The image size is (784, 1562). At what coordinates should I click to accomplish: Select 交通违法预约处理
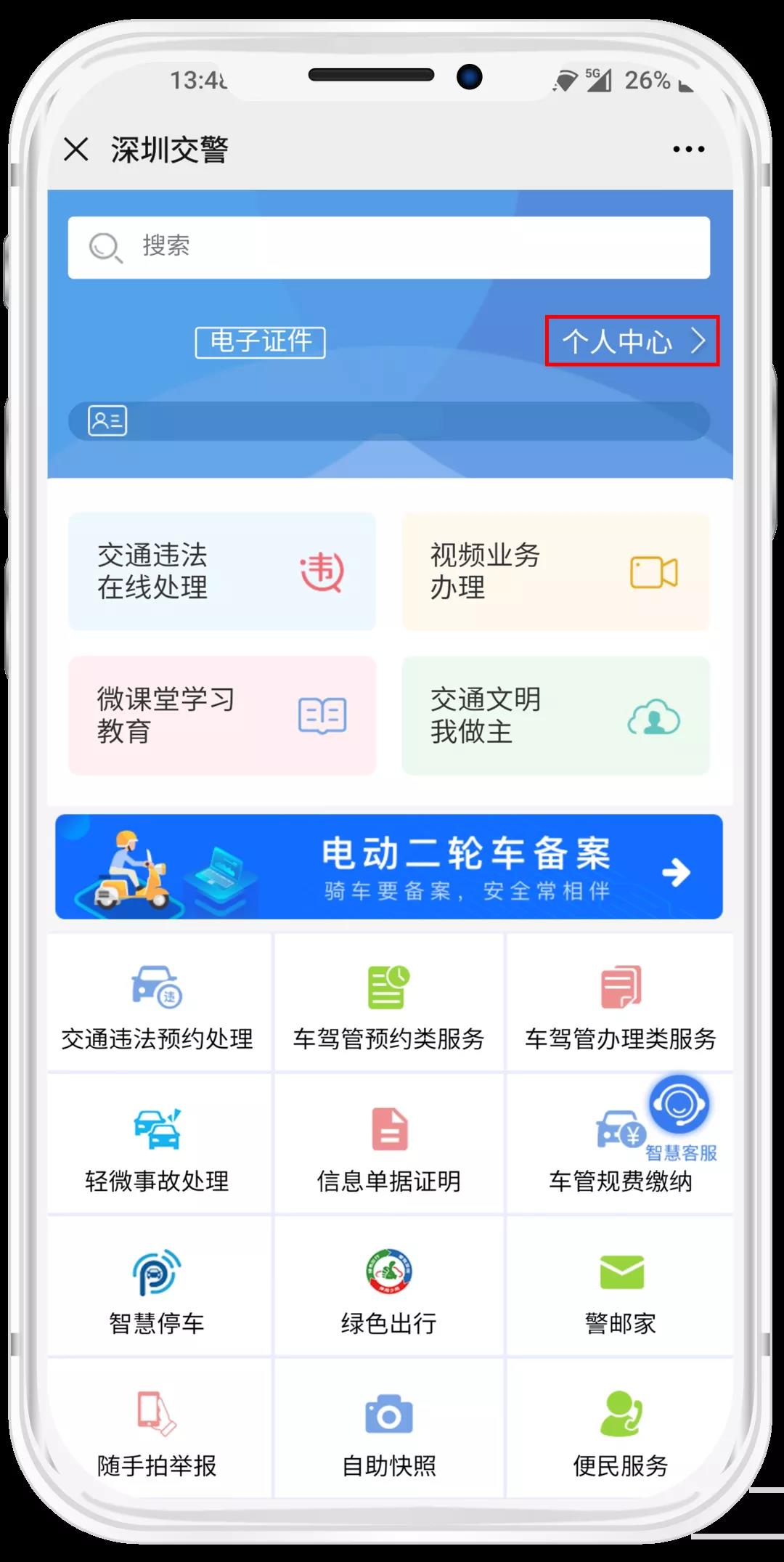pyautogui.click(x=158, y=1006)
